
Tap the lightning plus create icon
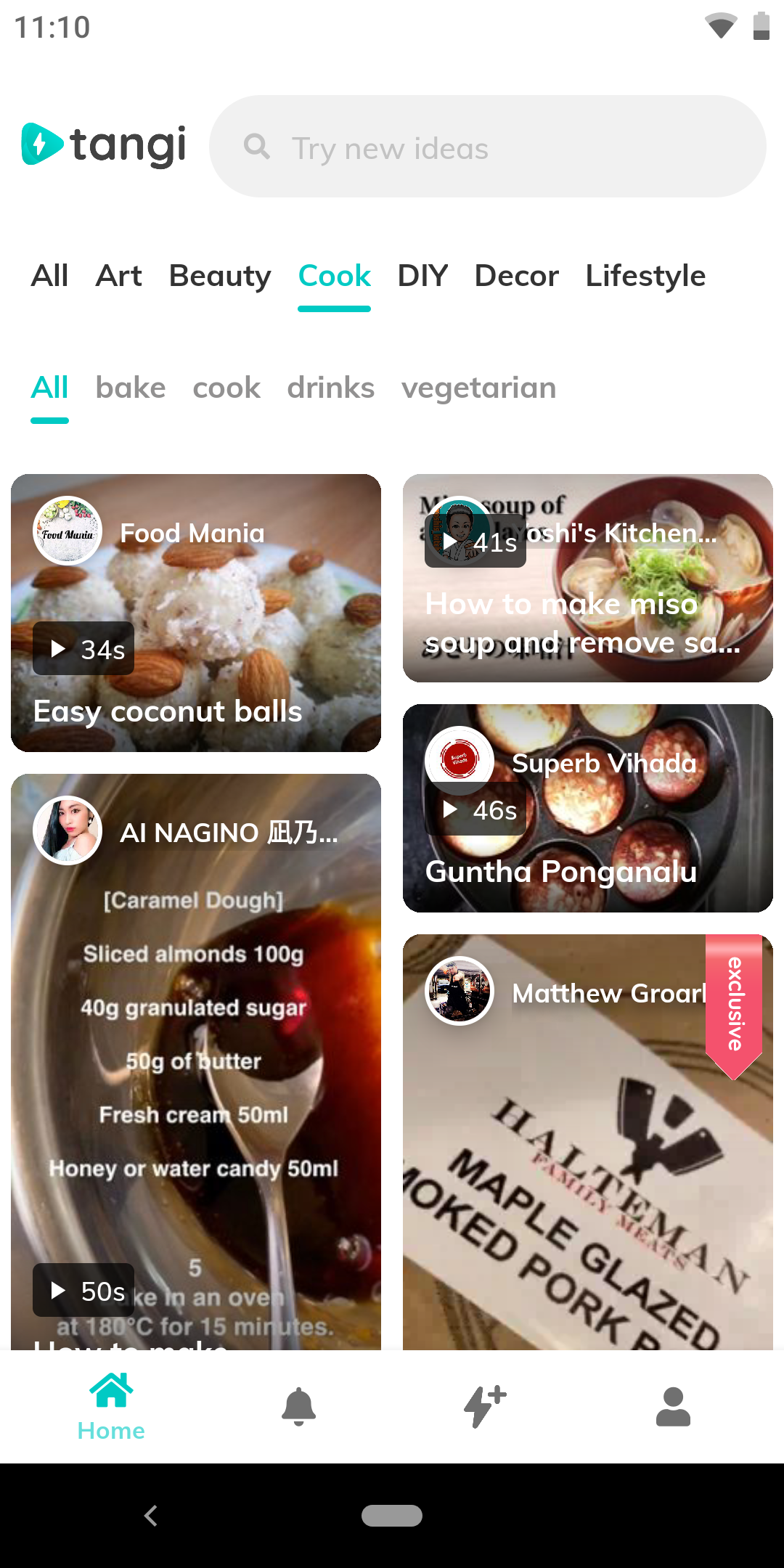[x=485, y=1407]
